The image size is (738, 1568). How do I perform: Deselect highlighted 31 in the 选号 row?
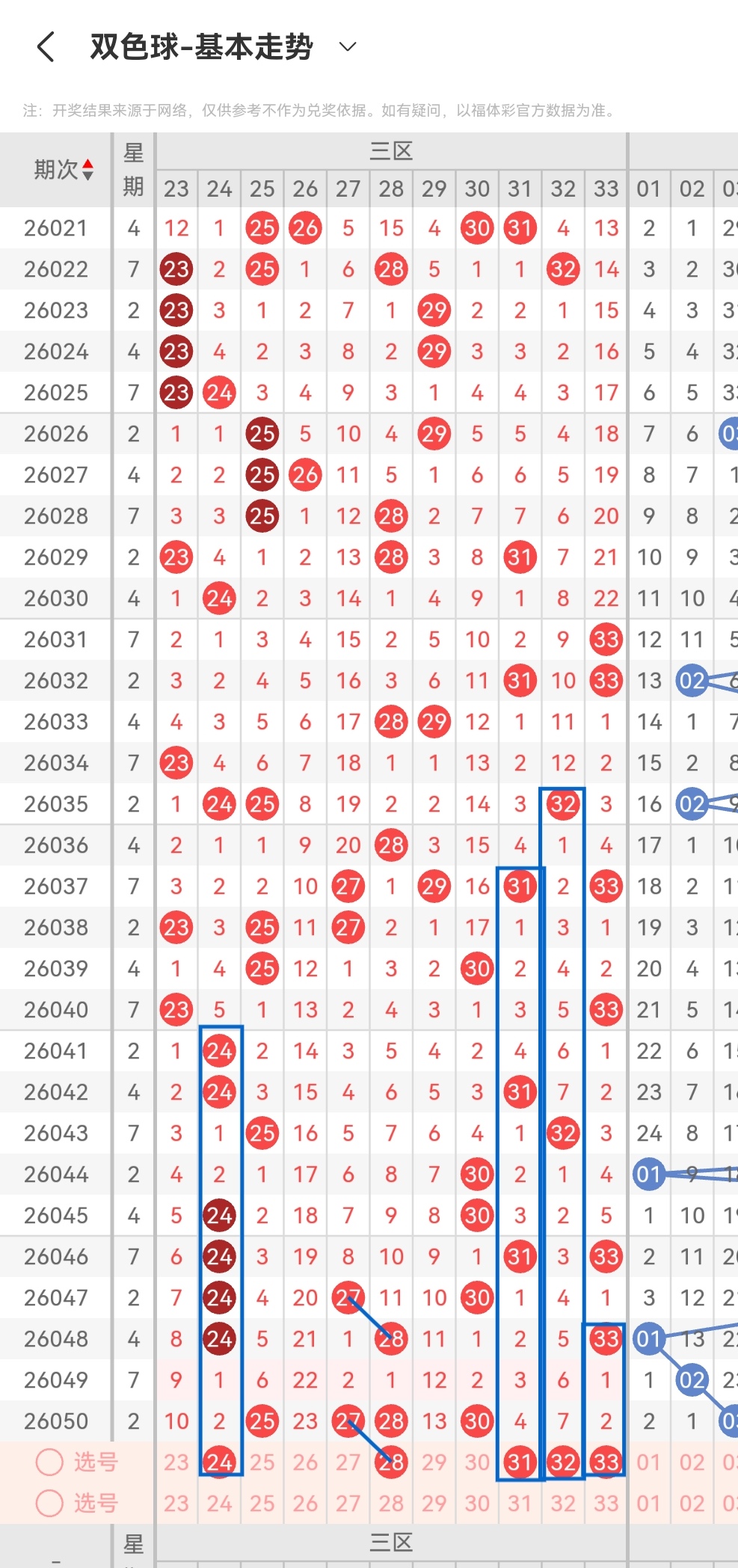520,1462
